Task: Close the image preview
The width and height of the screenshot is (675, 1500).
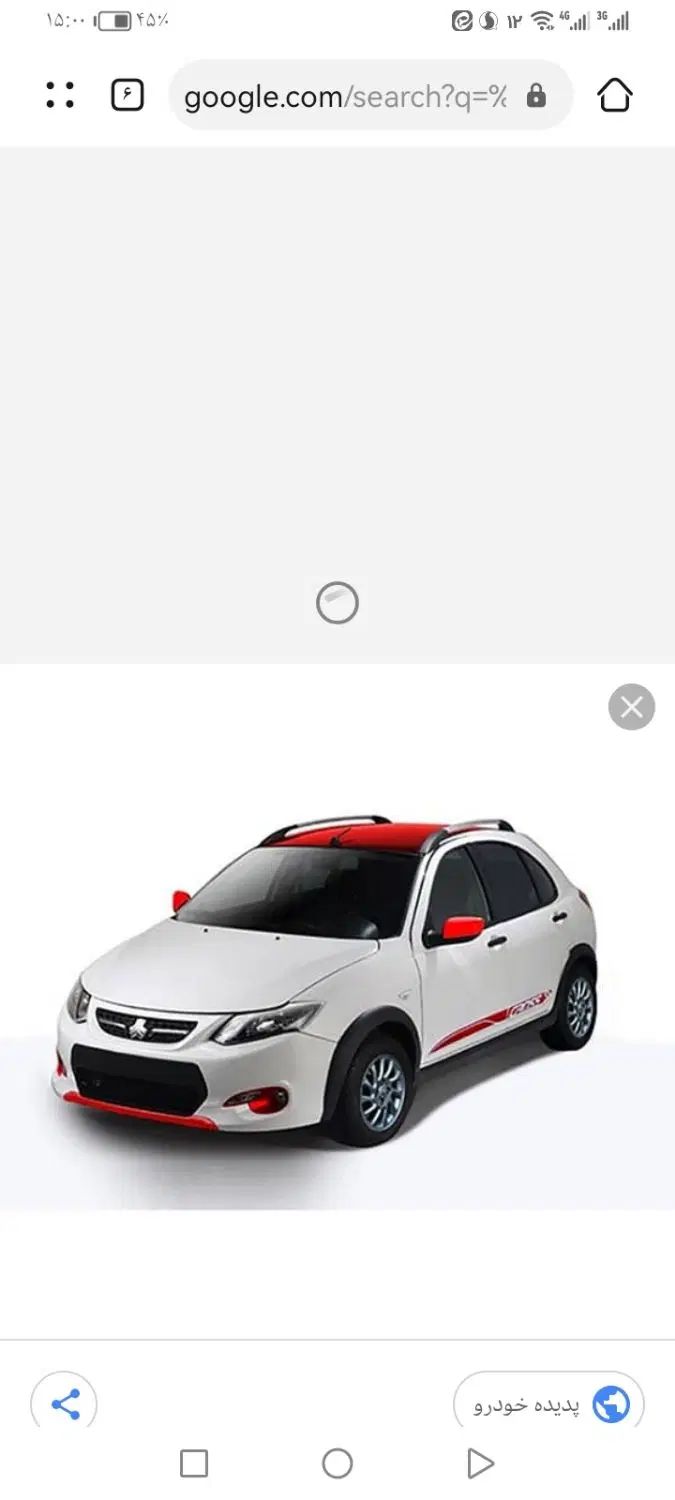Action: coord(631,707)
